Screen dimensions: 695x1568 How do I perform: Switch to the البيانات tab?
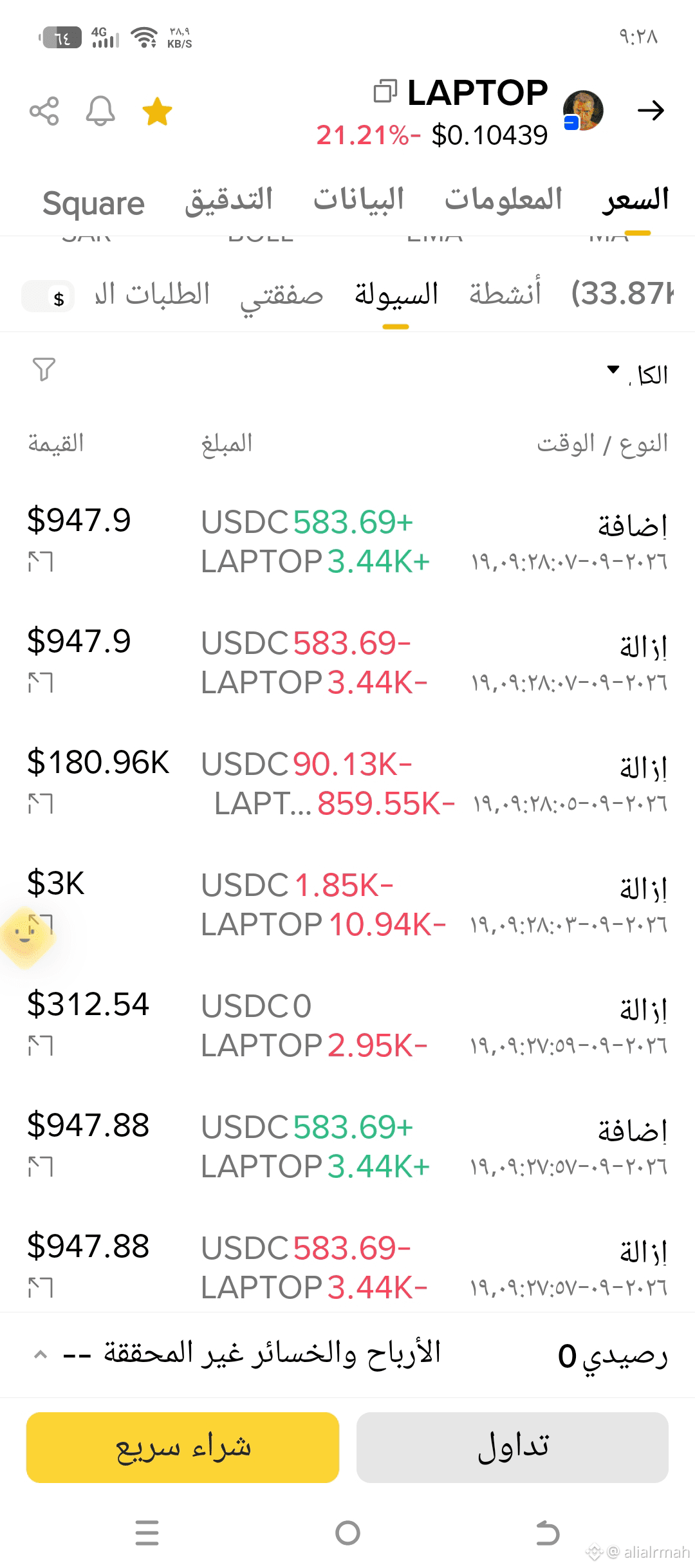click(358, 199)
